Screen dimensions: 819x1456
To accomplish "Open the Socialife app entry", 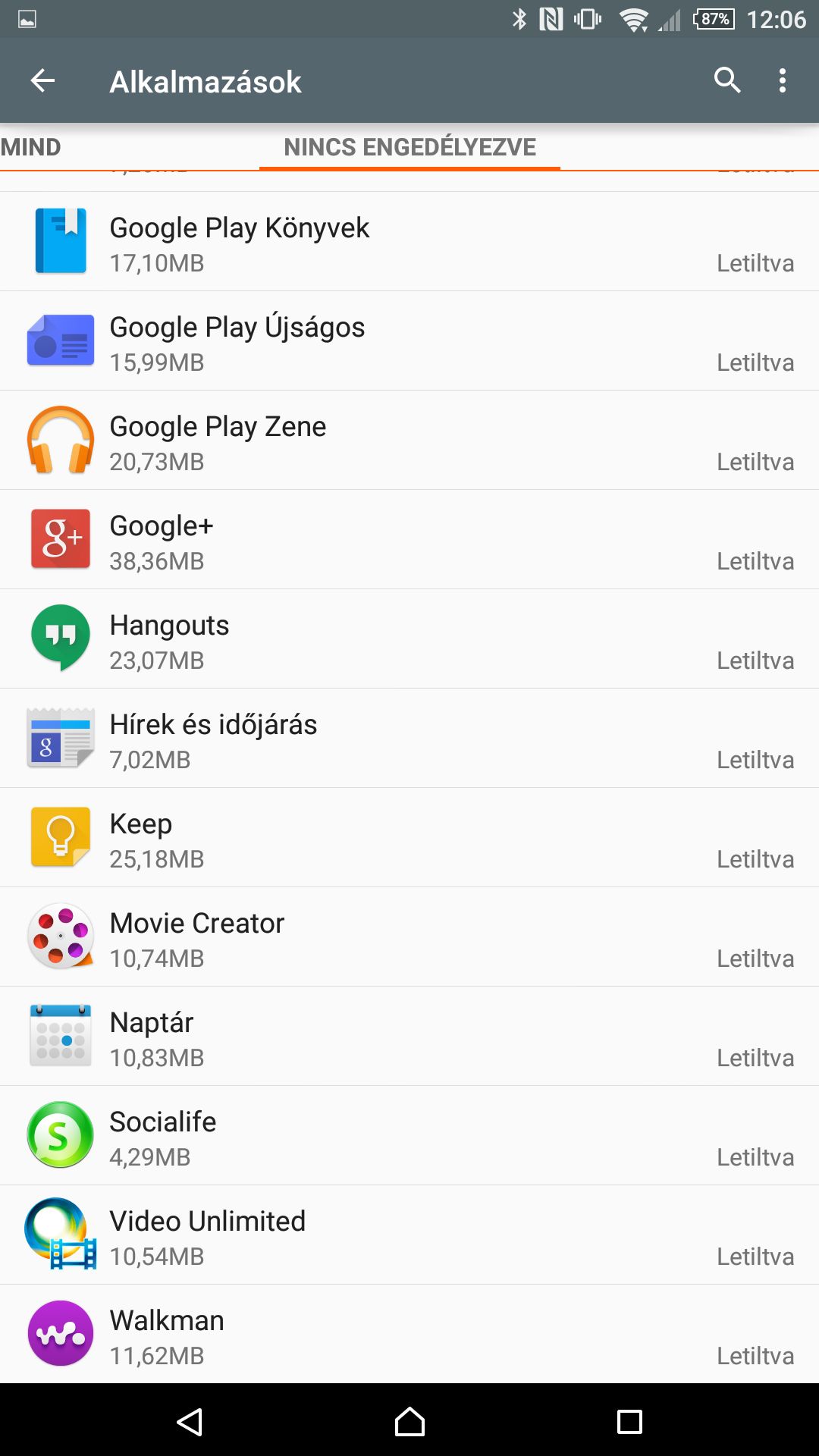I will pyautogui.click(x=409, y=1135).
